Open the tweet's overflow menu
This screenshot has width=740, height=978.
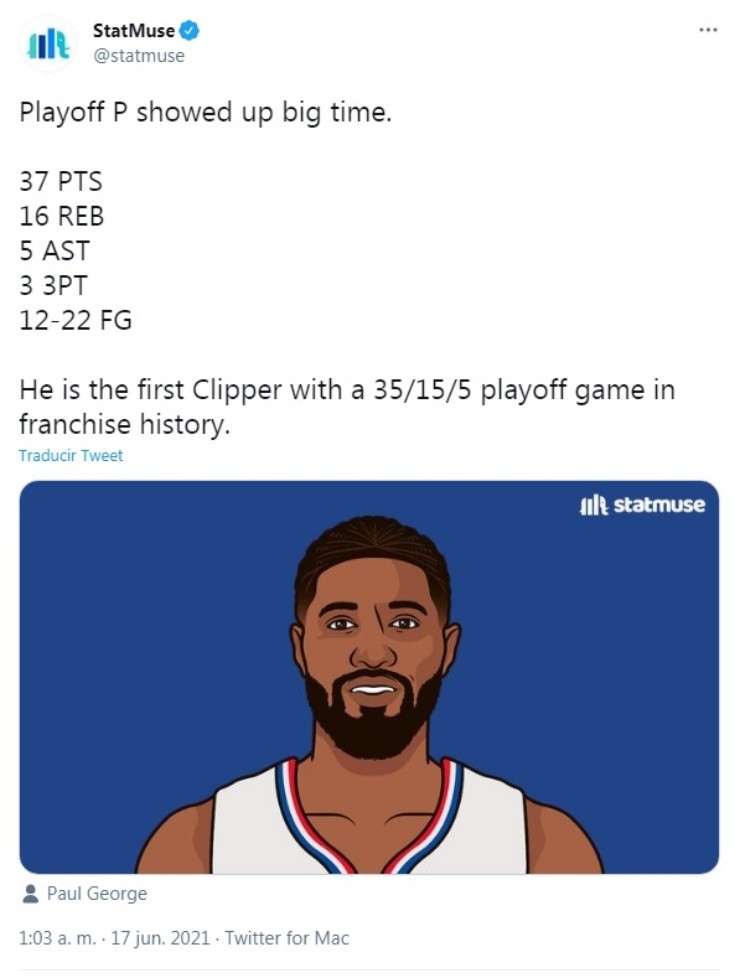(708, 30)
